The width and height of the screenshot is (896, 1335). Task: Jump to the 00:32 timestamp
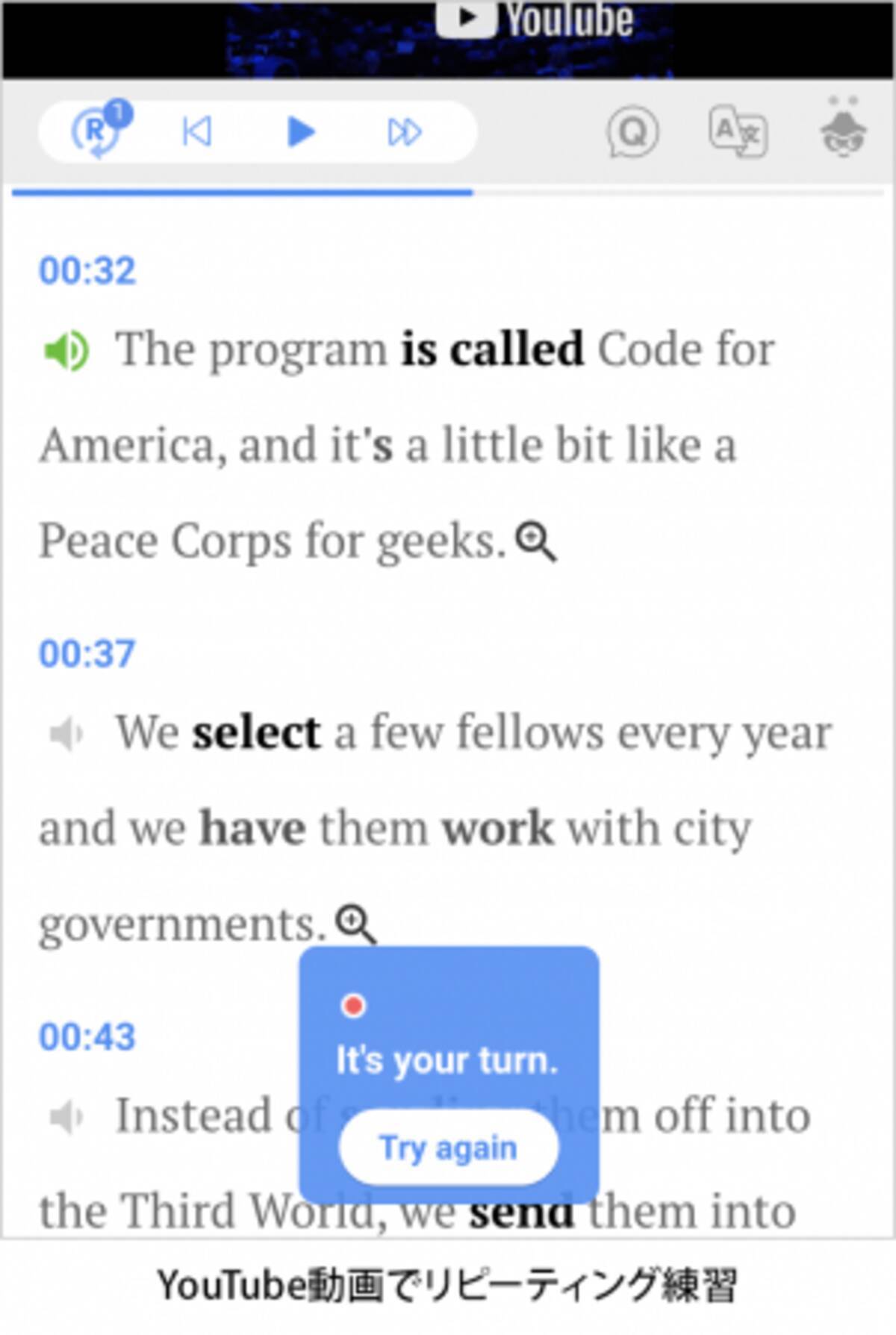[x=87, y=270]
